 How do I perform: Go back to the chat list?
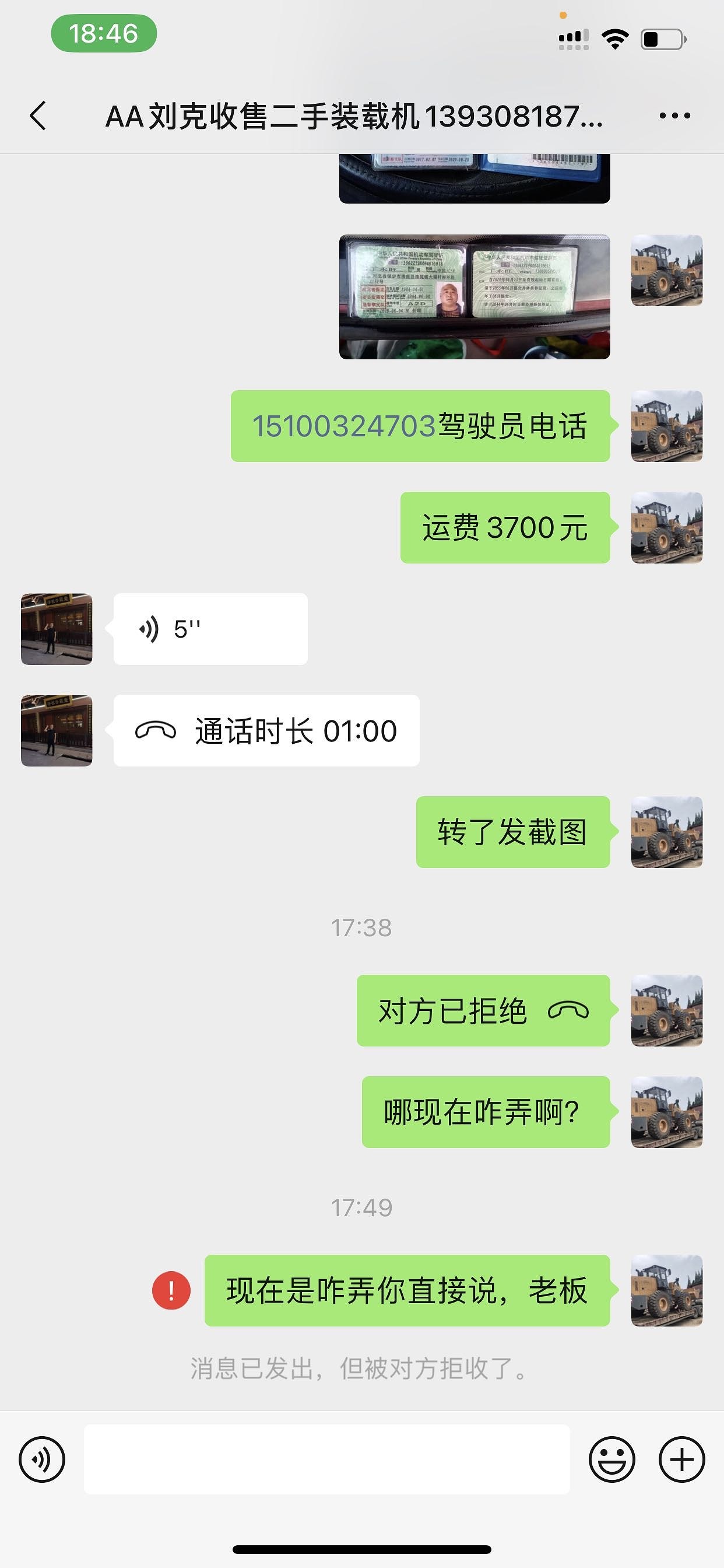point(38,116)
